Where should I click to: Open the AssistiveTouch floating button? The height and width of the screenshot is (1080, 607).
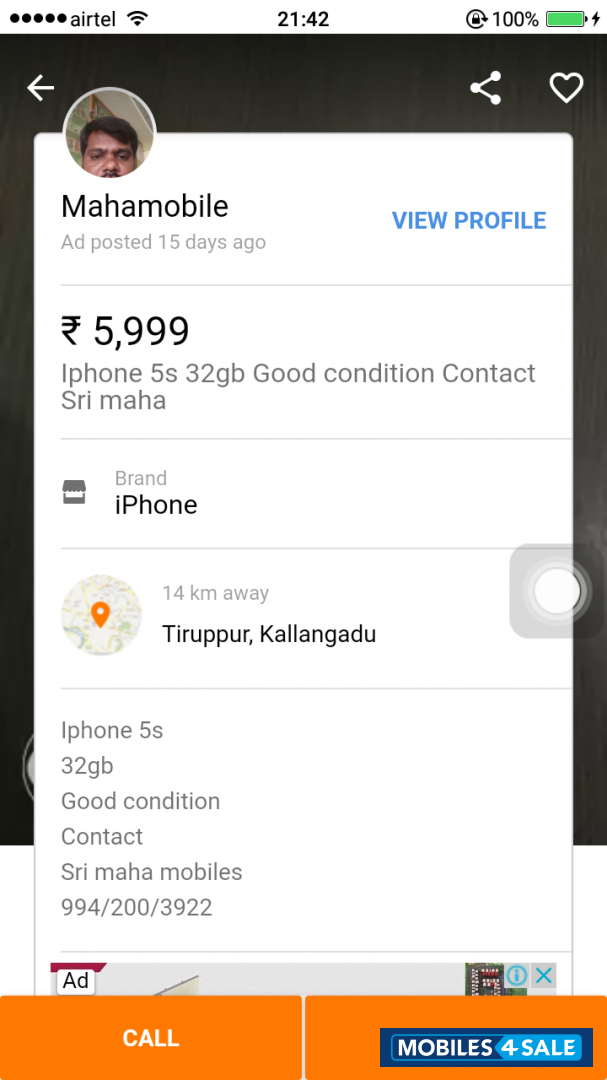pyautogui.click(x=556, y=592)
